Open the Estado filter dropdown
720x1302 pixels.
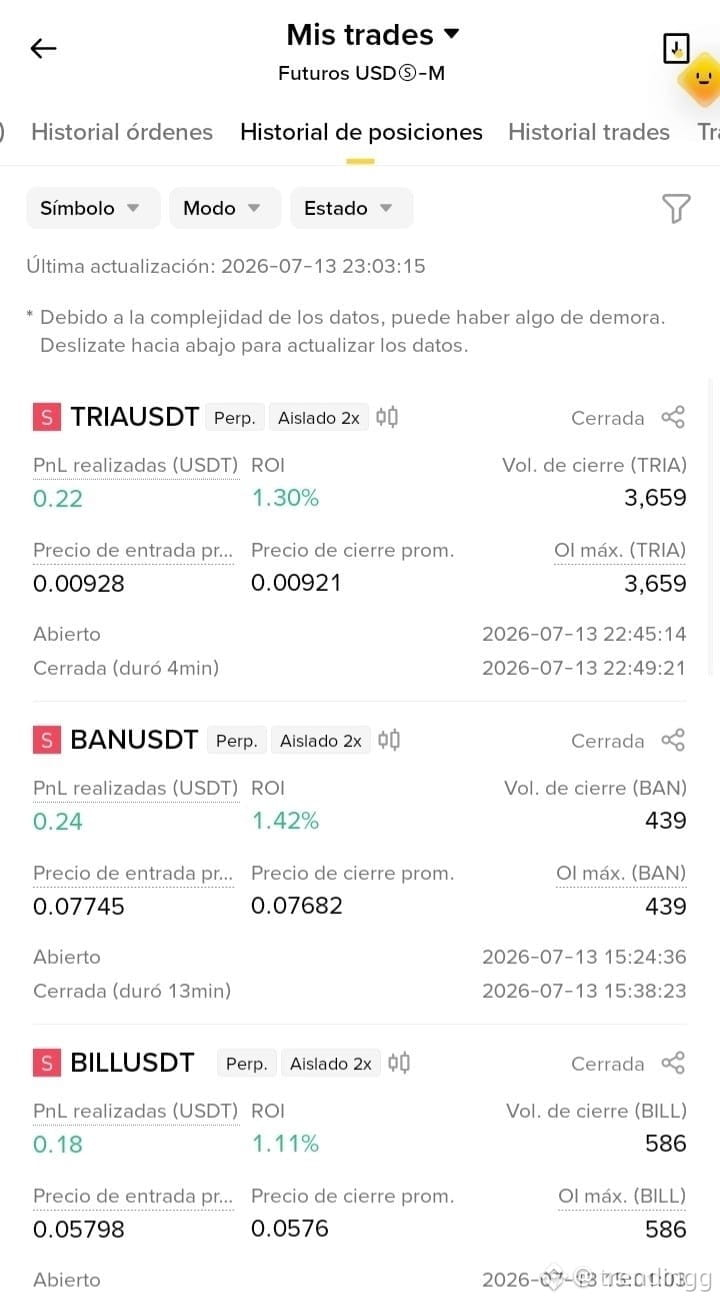click(351, 208)
